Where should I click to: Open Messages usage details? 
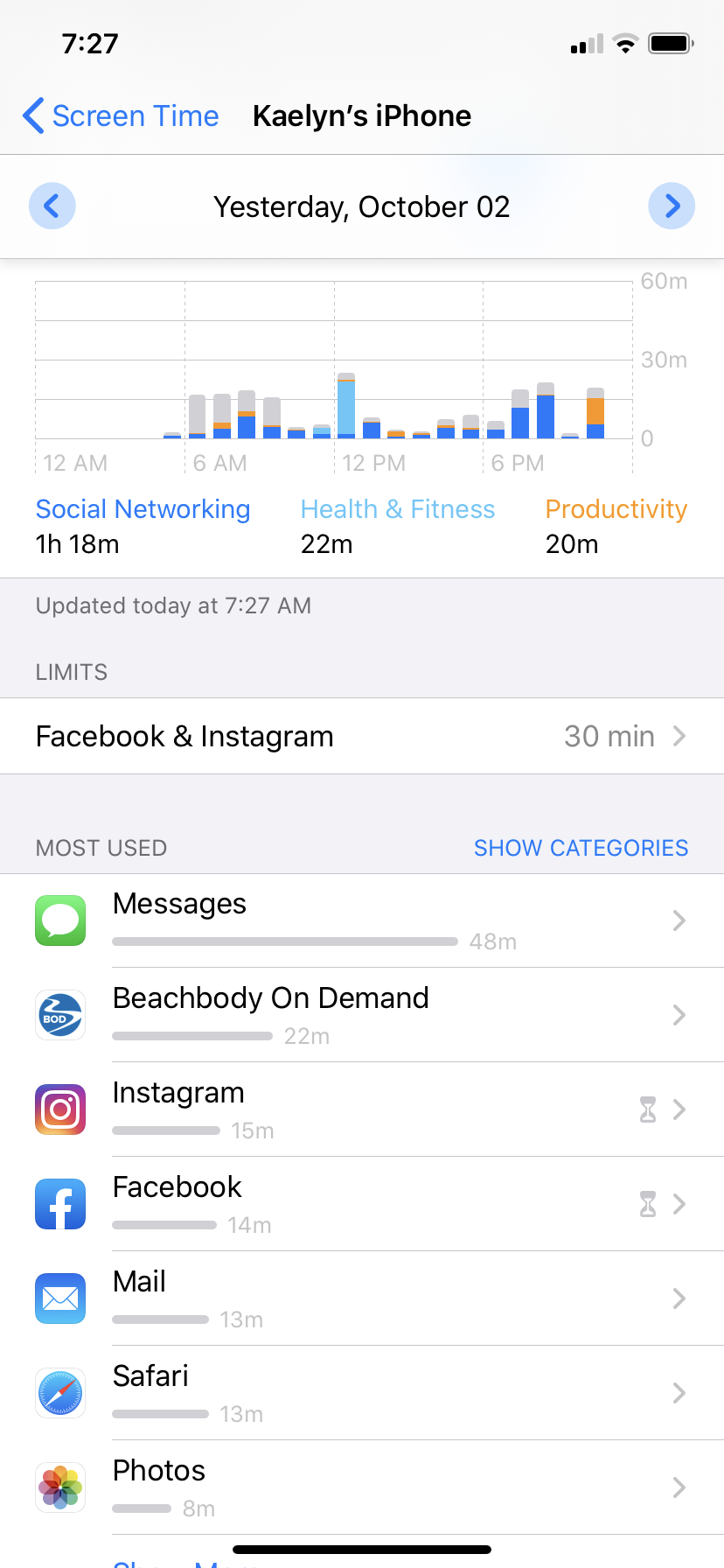362,920
